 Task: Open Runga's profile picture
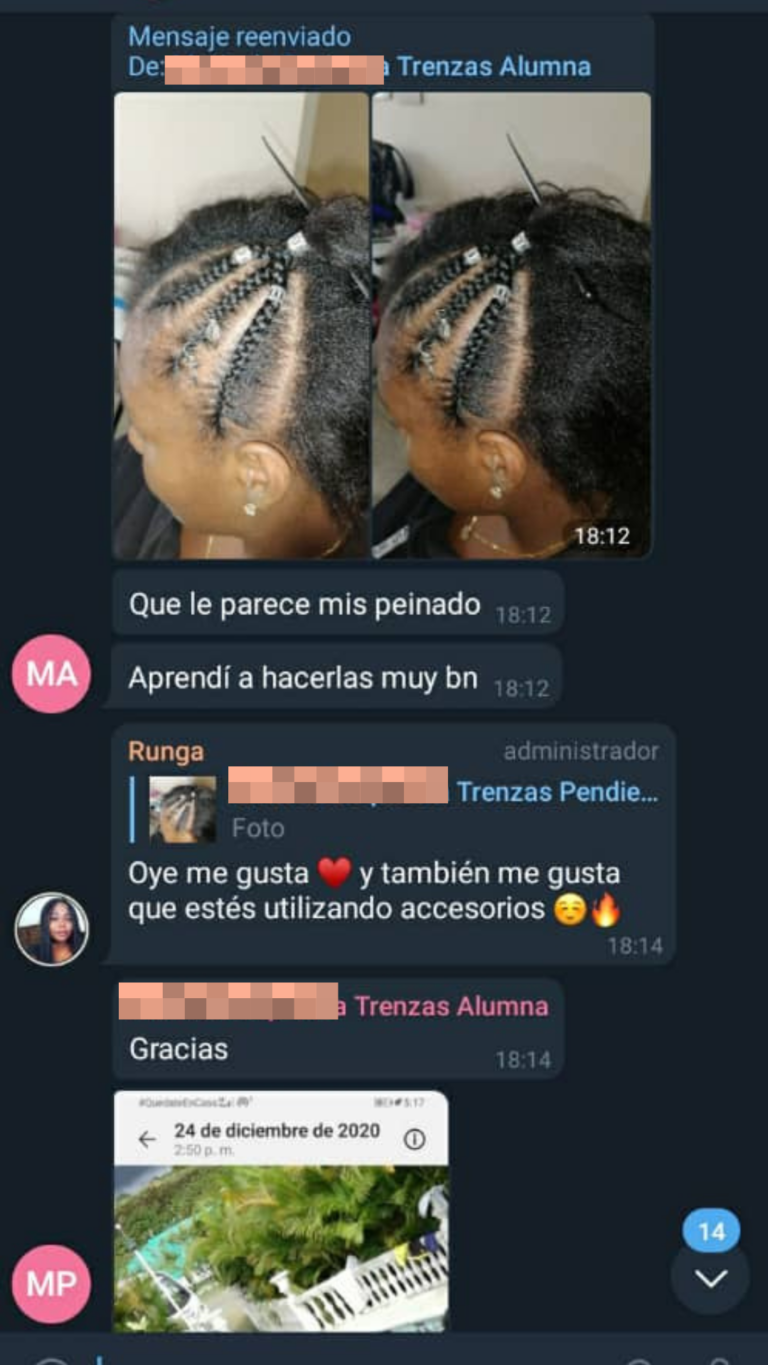[51, 929]
